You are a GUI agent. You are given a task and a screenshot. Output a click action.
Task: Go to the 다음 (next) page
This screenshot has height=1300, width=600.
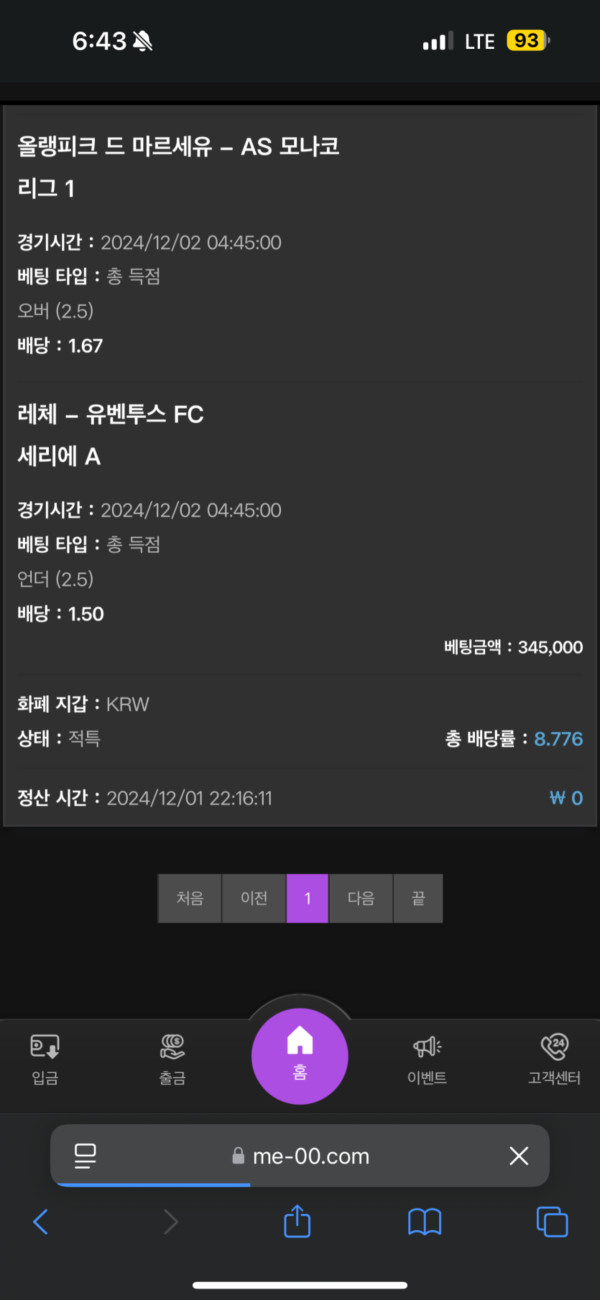pos(361,898)
